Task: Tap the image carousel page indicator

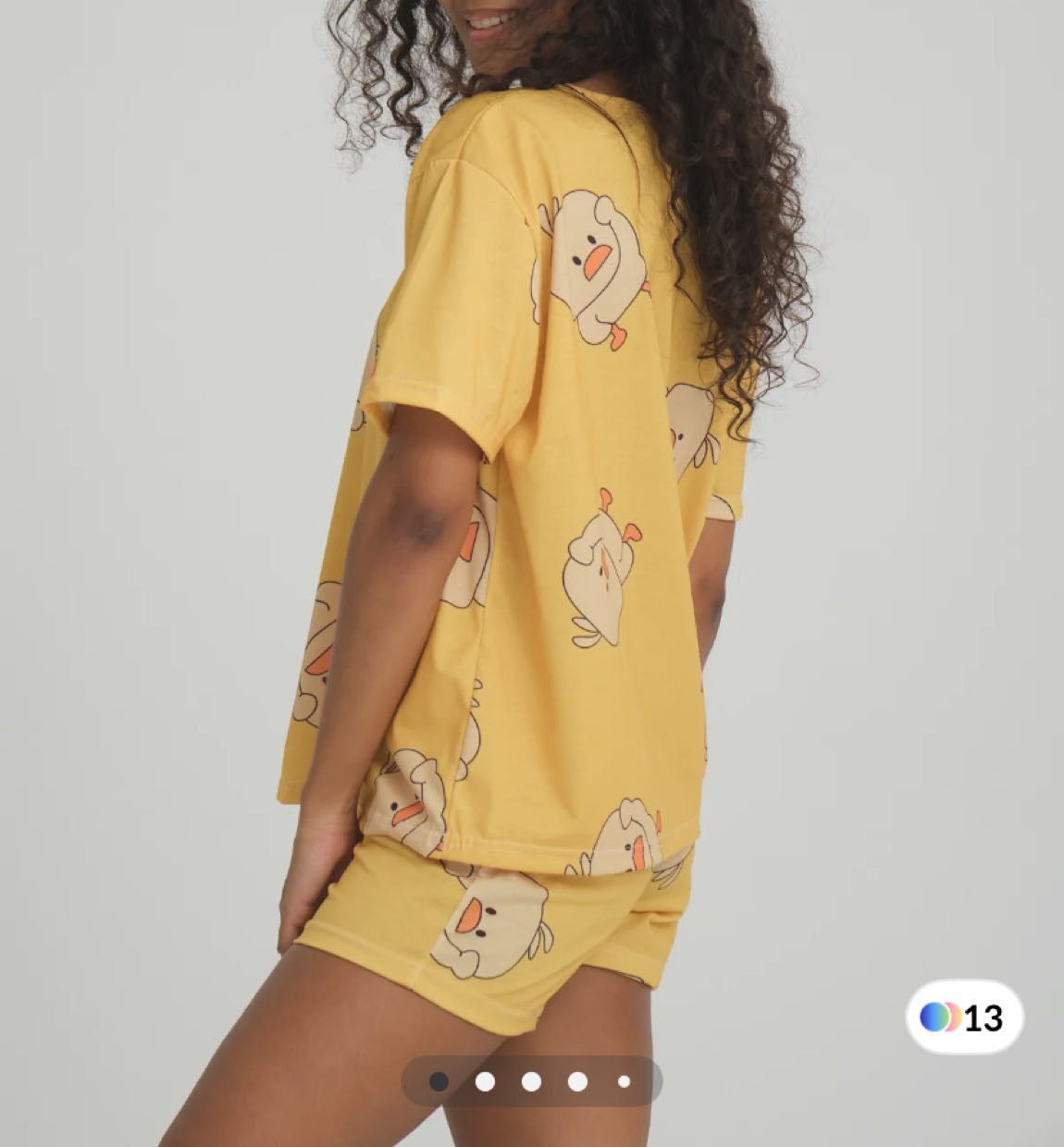Action: coord(531,1081)
